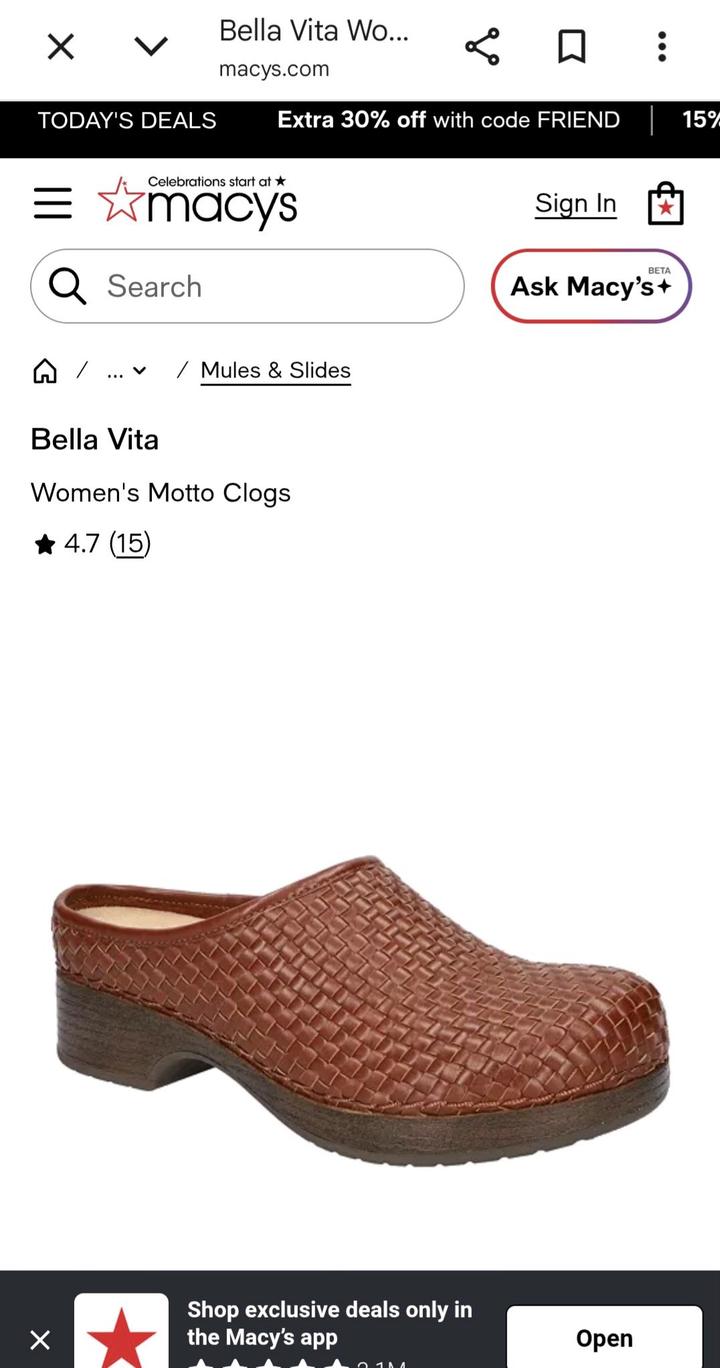Open the browser overflow menu

[x=661, y=46]
